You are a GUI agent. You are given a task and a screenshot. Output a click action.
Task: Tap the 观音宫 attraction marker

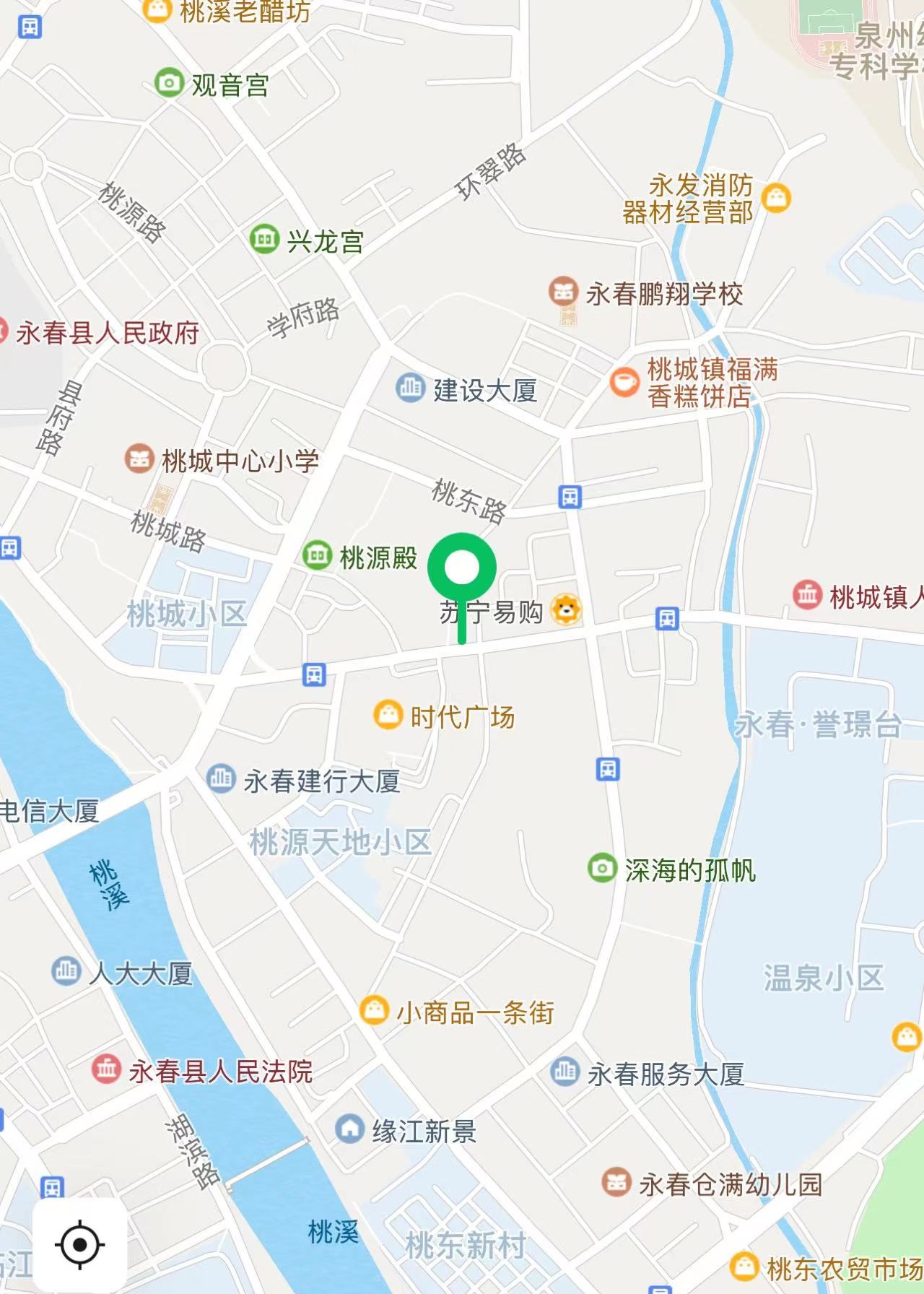(x=169, y=82)
